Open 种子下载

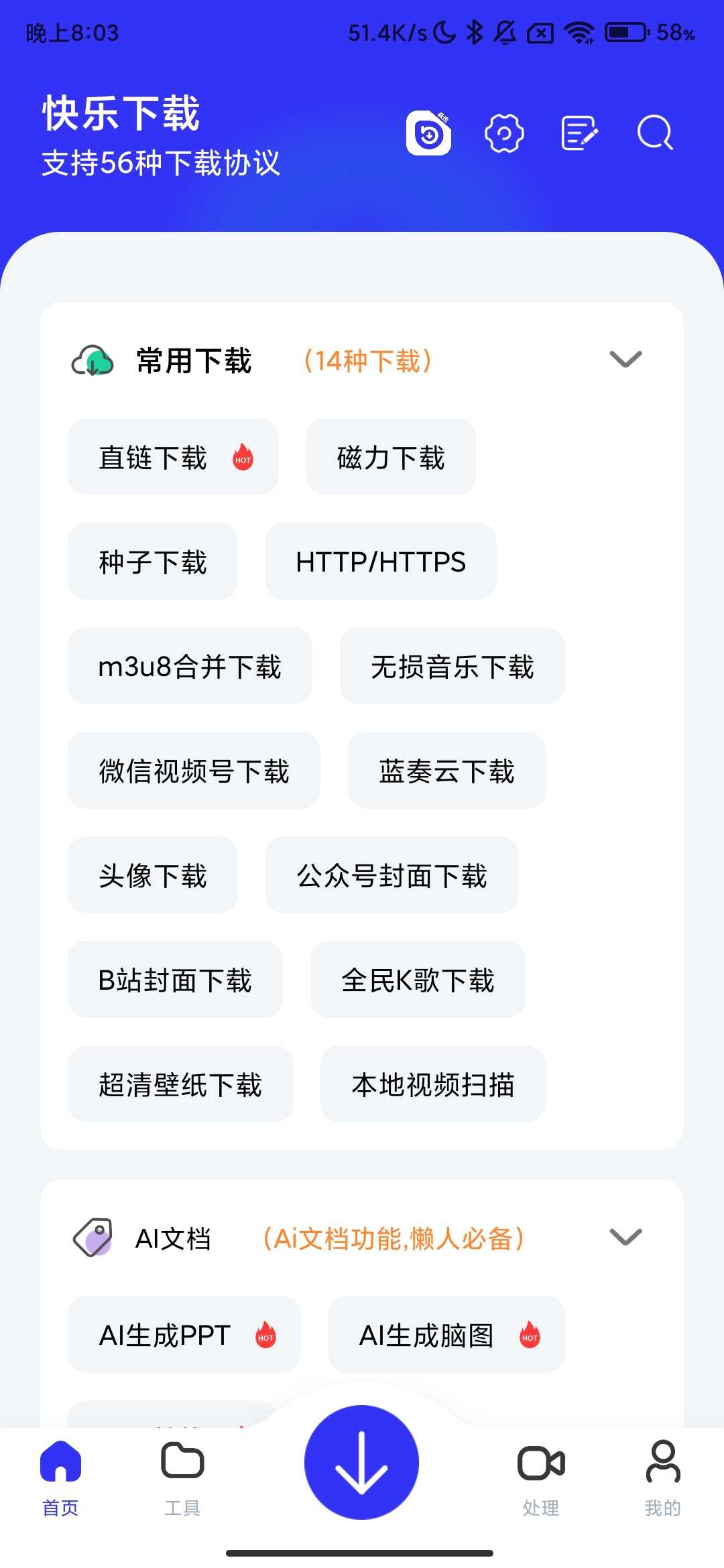[x=153, y=562]
